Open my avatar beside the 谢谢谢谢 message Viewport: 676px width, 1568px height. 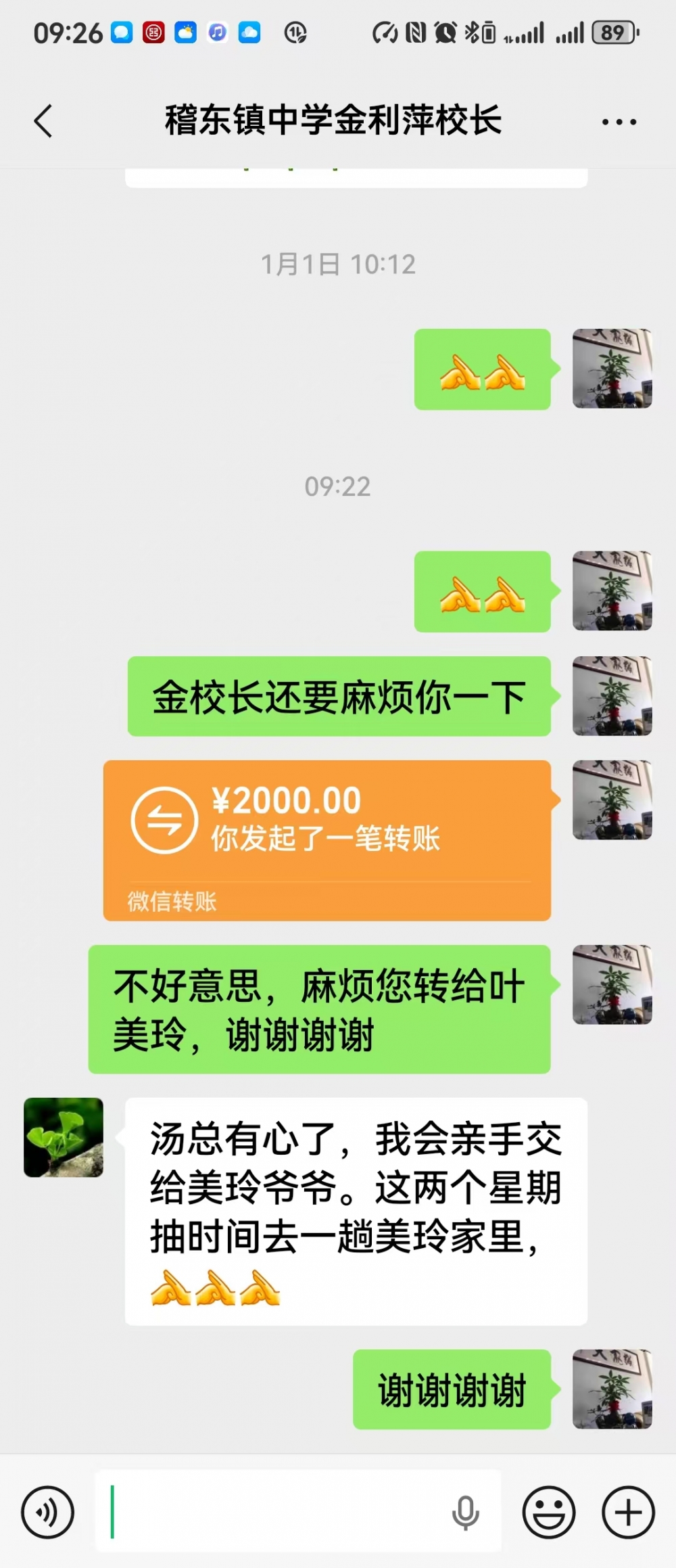point(612,1389)
